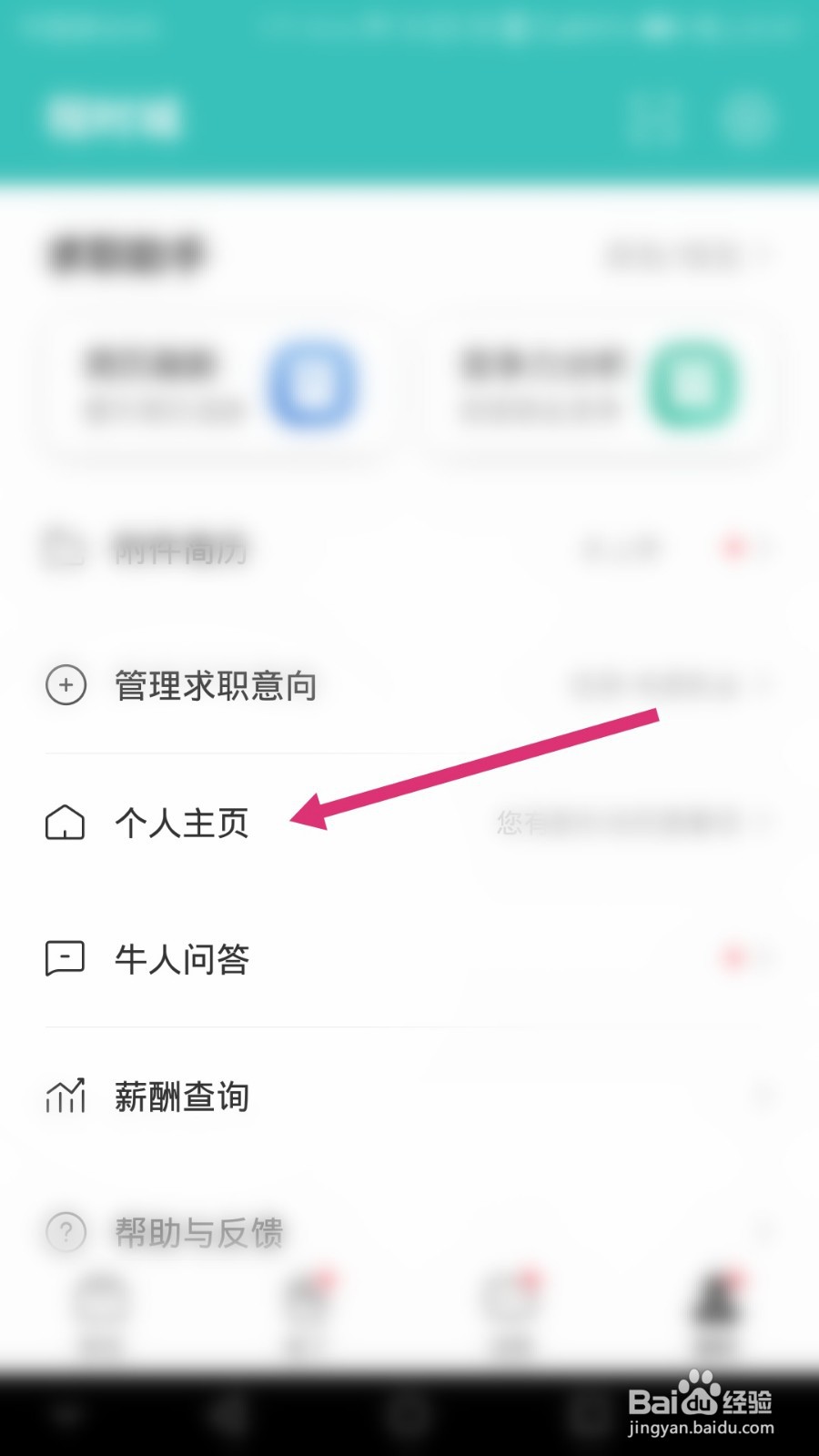The width and height of the screenshot is (819, 1456).
Task: Open the folder icon on the attachment resume row
Action: (64, 549)
